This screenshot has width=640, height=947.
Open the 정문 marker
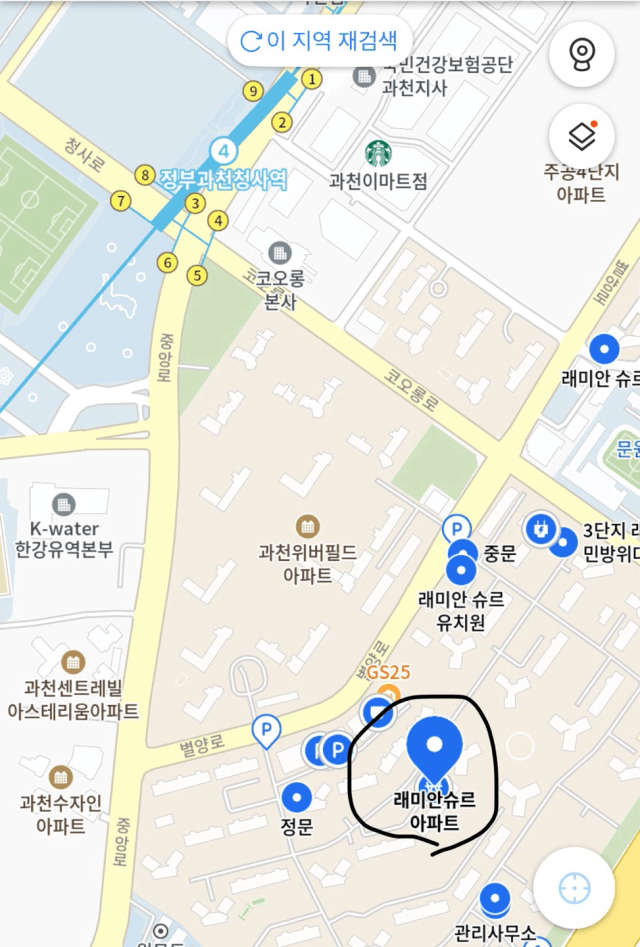[x=298, y=798]
